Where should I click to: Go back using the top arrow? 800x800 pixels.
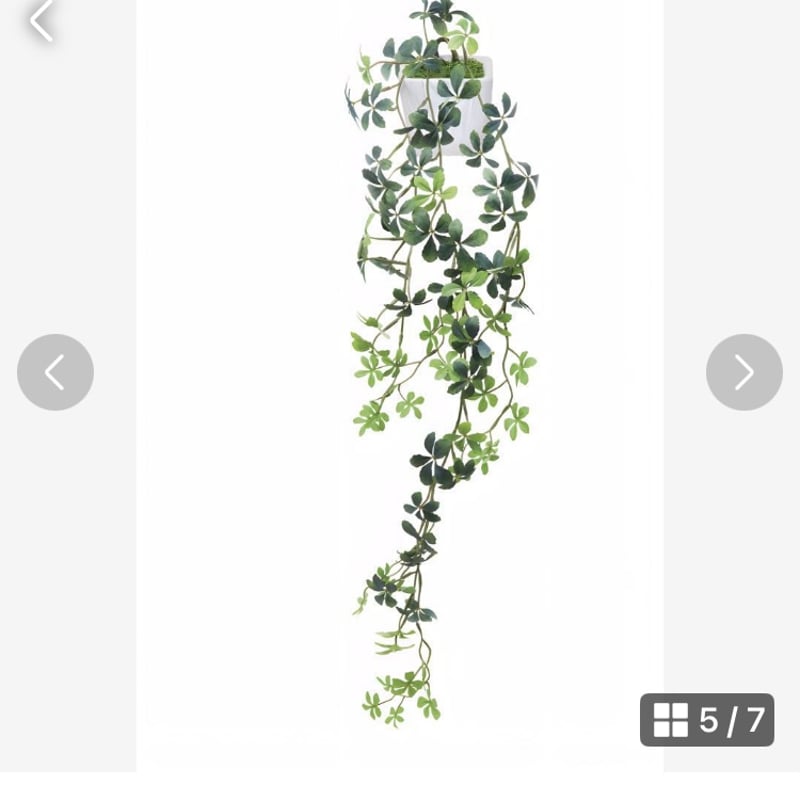click(41, 20)
